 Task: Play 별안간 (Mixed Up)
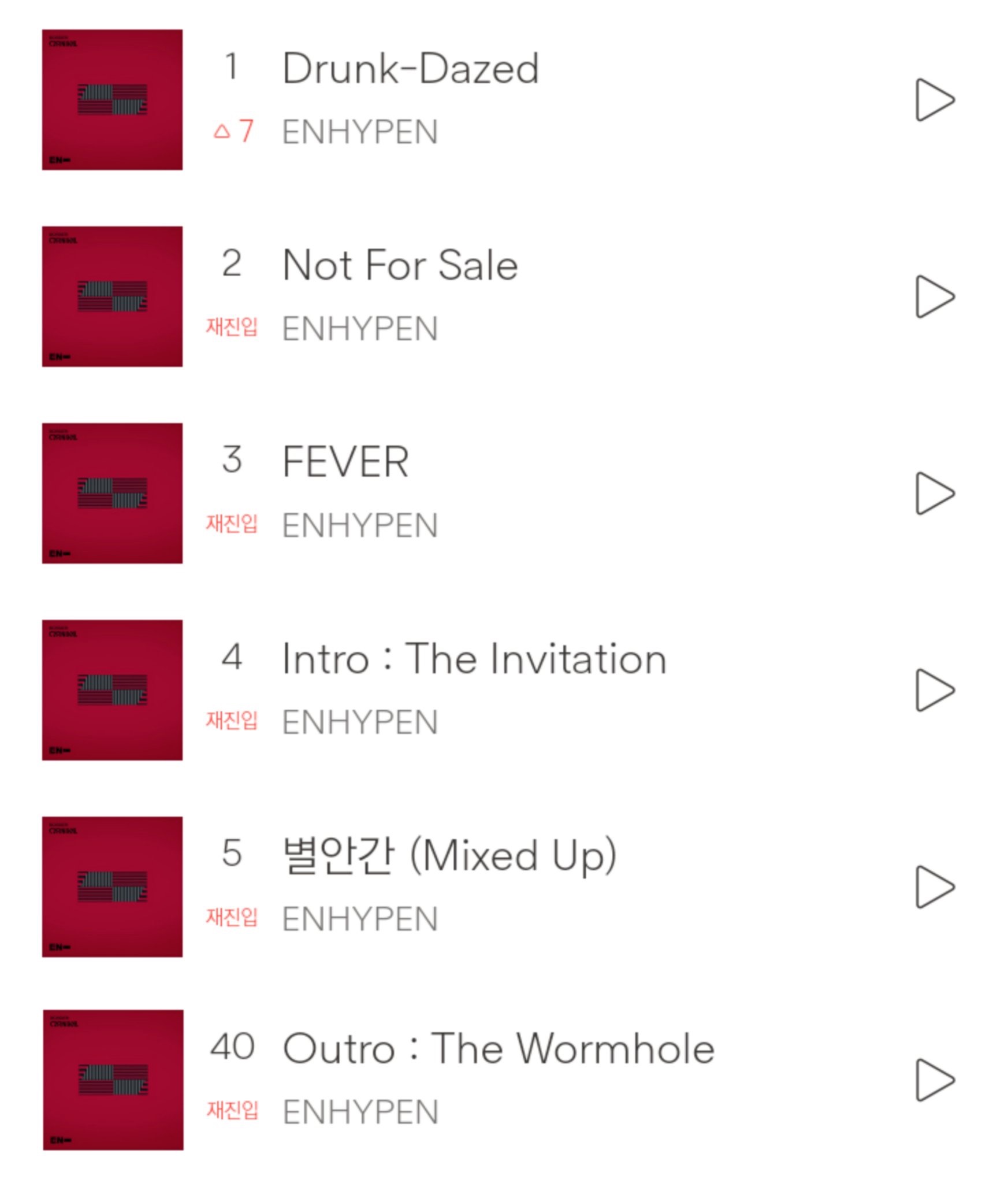click(x=934, y=887)
